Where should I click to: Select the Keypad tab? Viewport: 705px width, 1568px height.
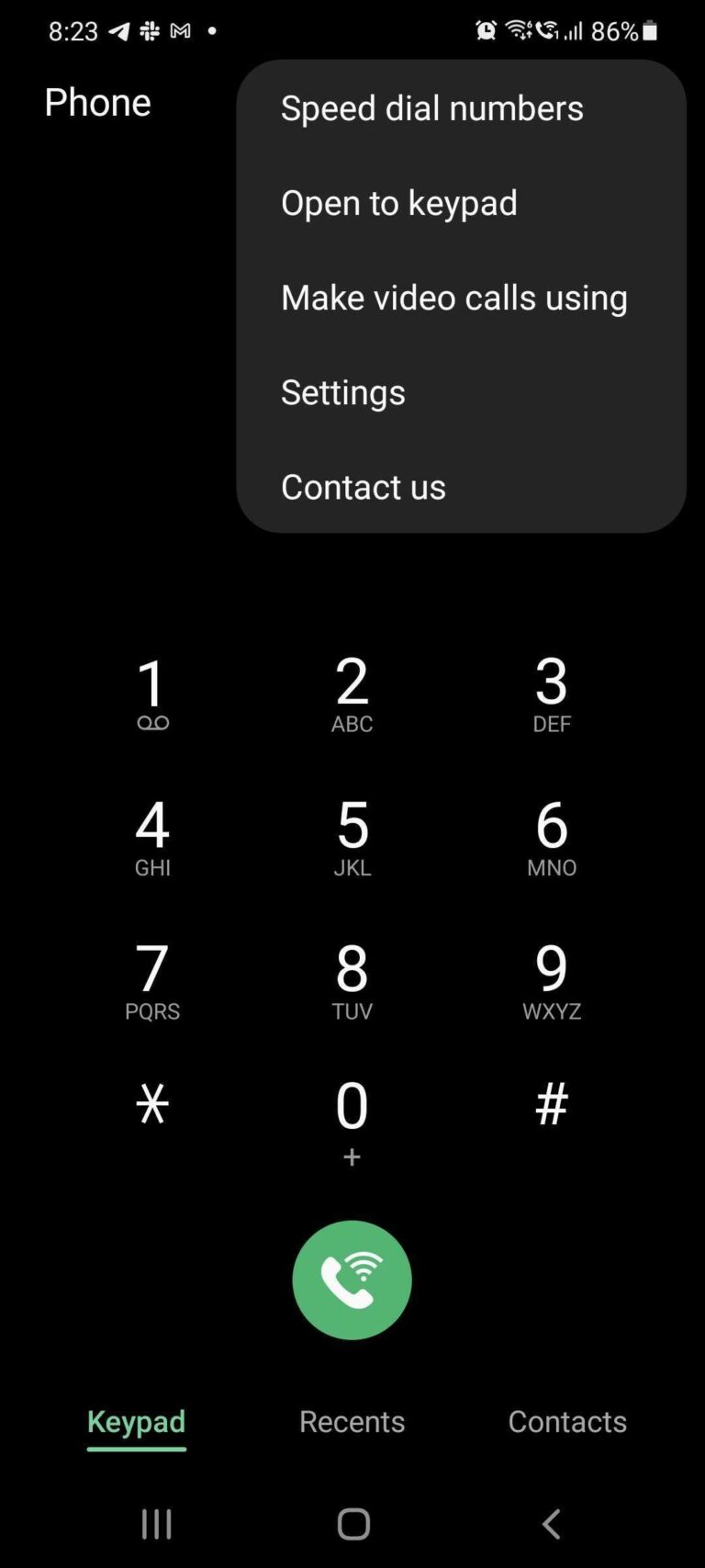point(136,1421)
